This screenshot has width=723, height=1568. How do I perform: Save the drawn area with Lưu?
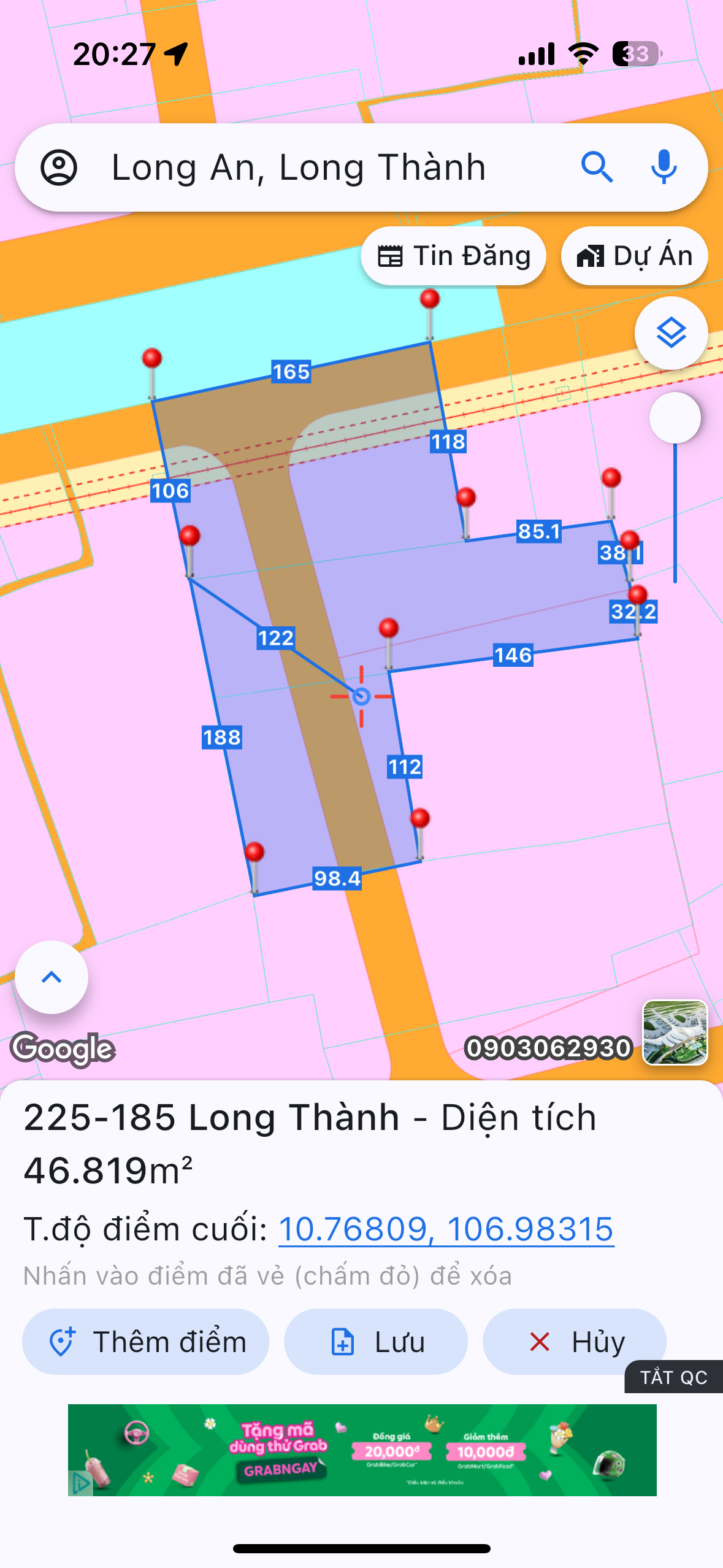point(375,1342)
